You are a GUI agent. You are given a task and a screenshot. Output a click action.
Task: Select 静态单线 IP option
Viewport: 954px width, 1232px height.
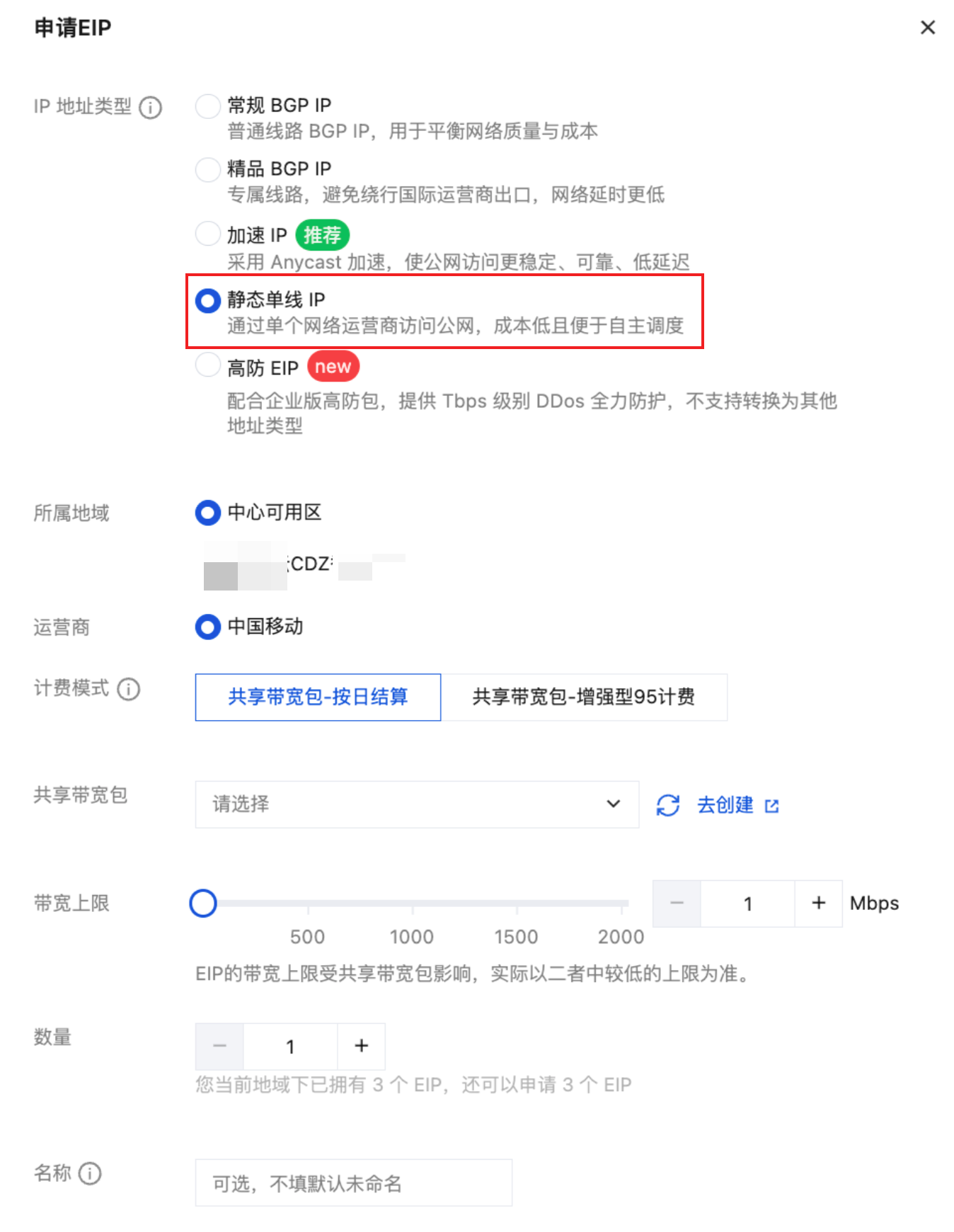click(x=207, y=301)
